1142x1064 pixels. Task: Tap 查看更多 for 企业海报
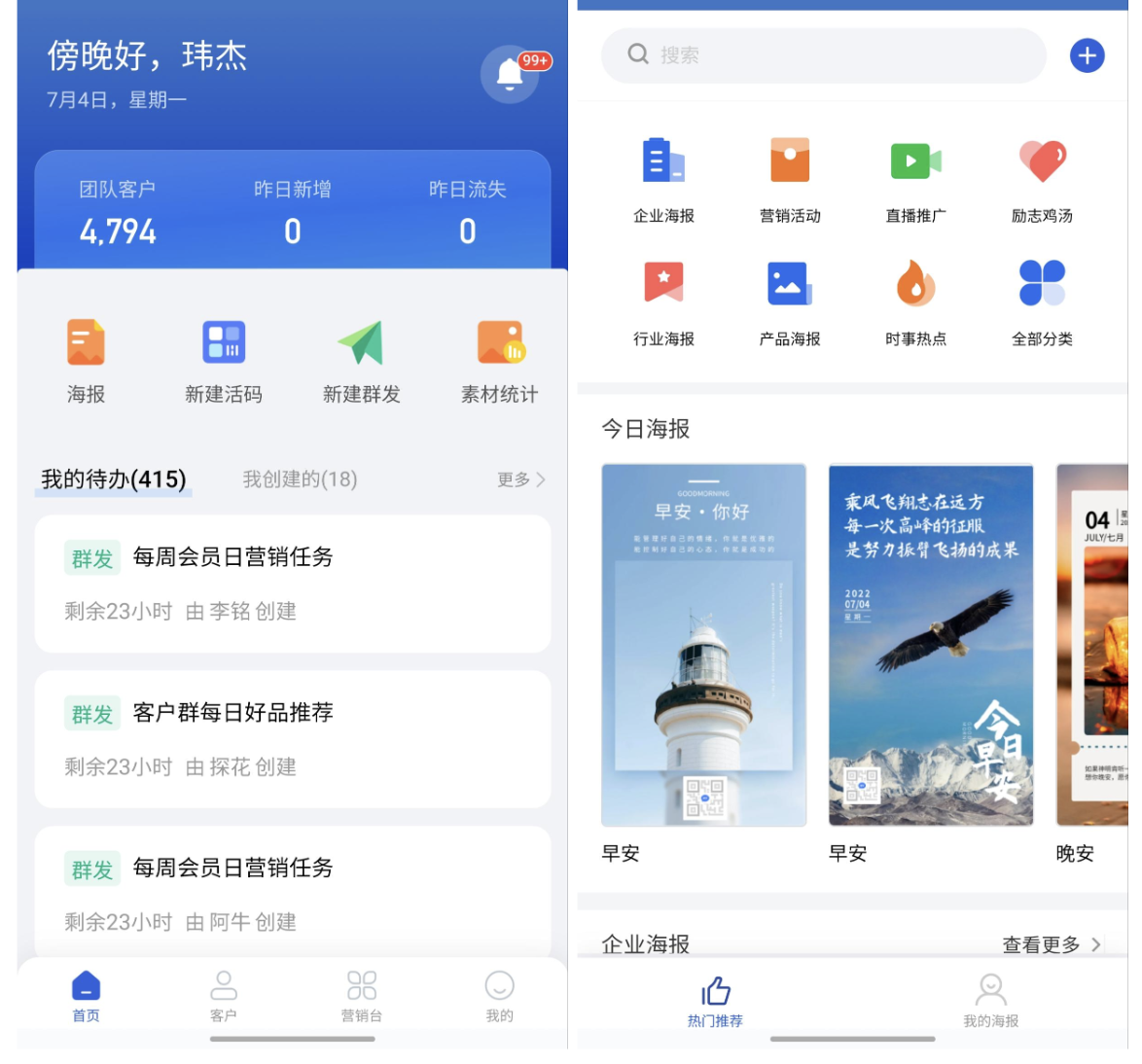pyautogui.click(x=1051, y=944)
